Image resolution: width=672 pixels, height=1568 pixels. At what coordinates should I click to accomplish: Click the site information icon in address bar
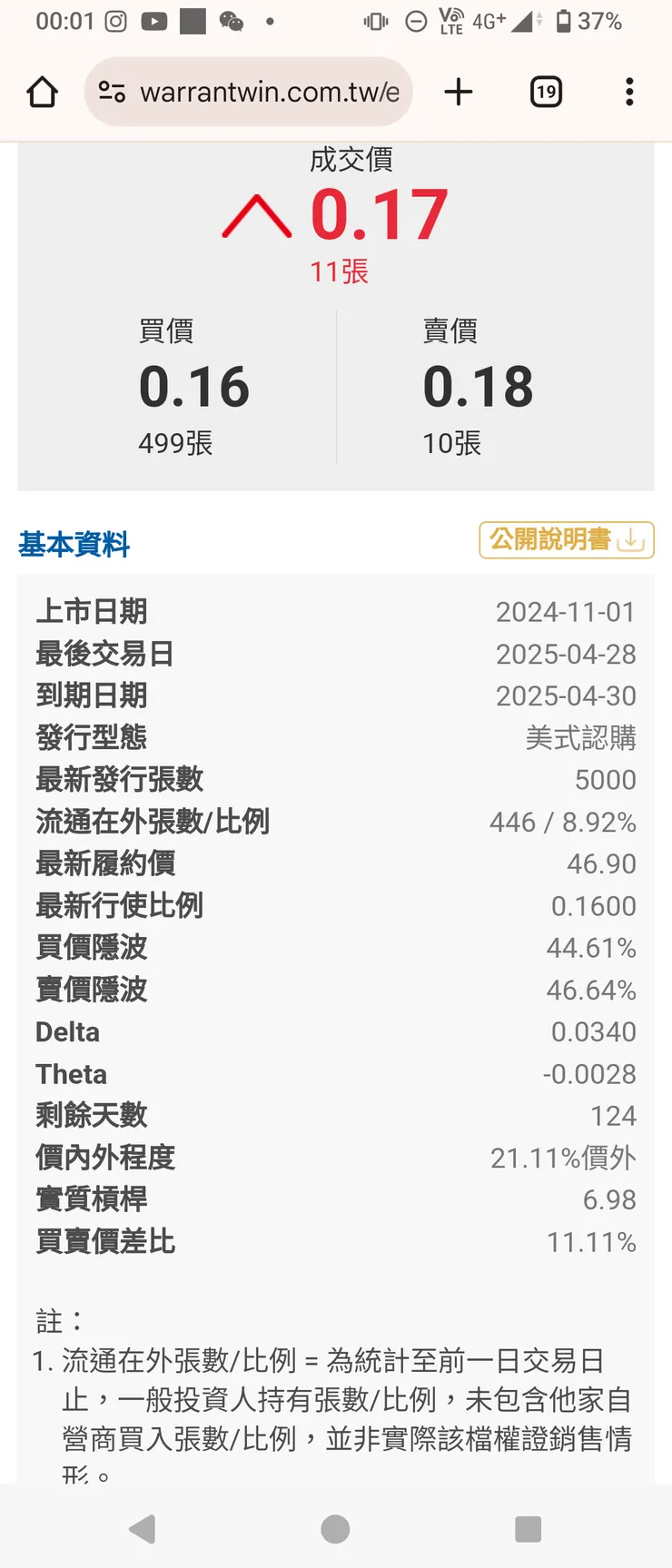(113, 91)
